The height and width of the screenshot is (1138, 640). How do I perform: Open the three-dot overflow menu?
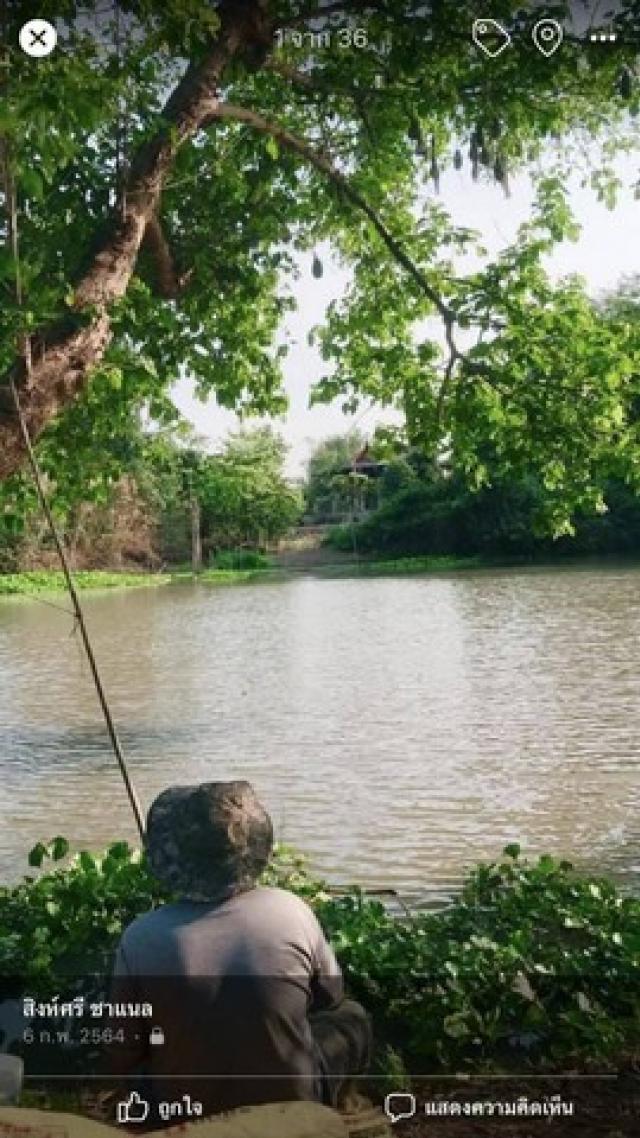coord(603,38)
